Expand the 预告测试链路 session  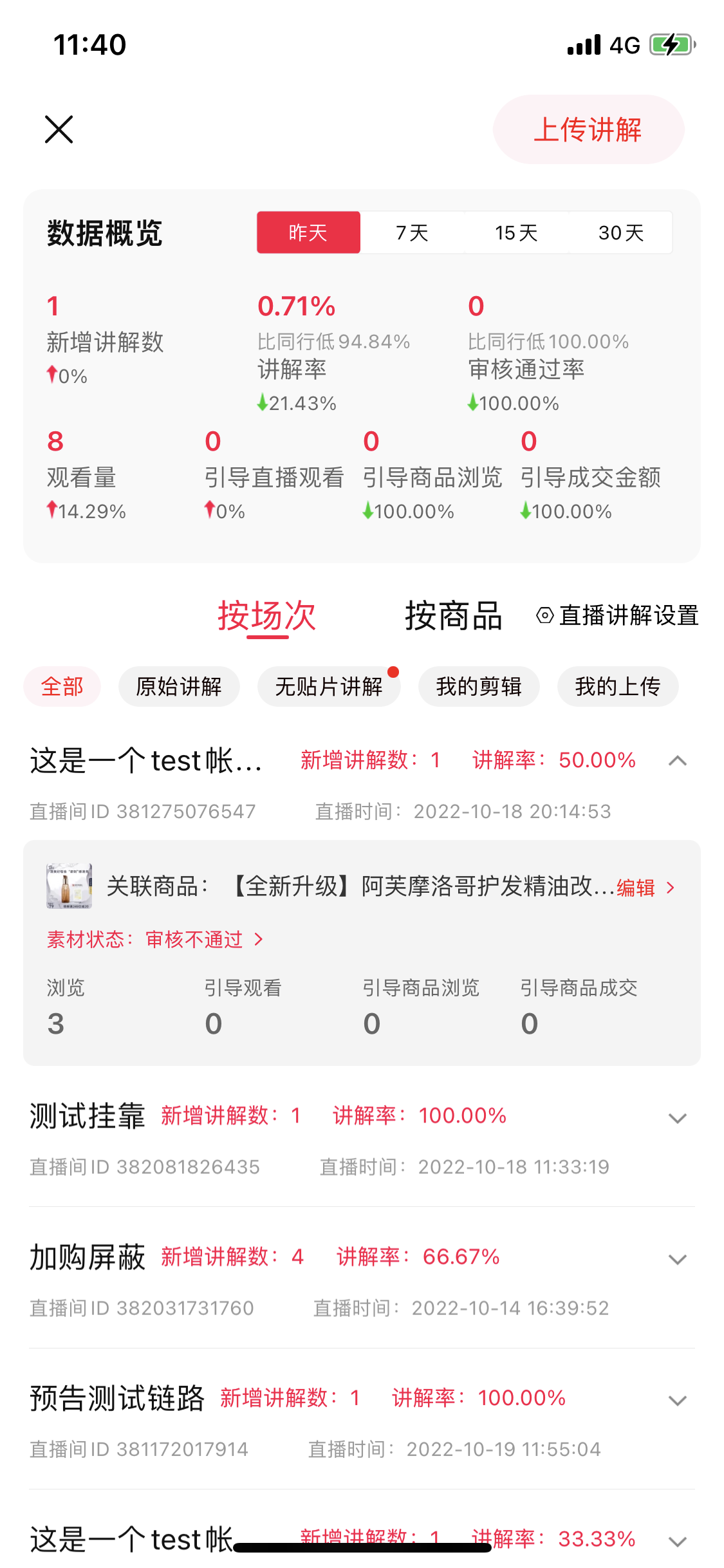point(677,1400)
